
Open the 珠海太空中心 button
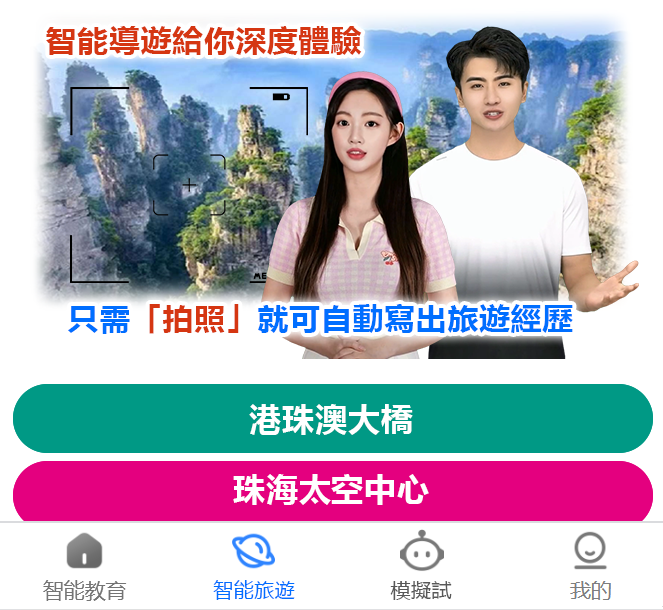point(331,491)
